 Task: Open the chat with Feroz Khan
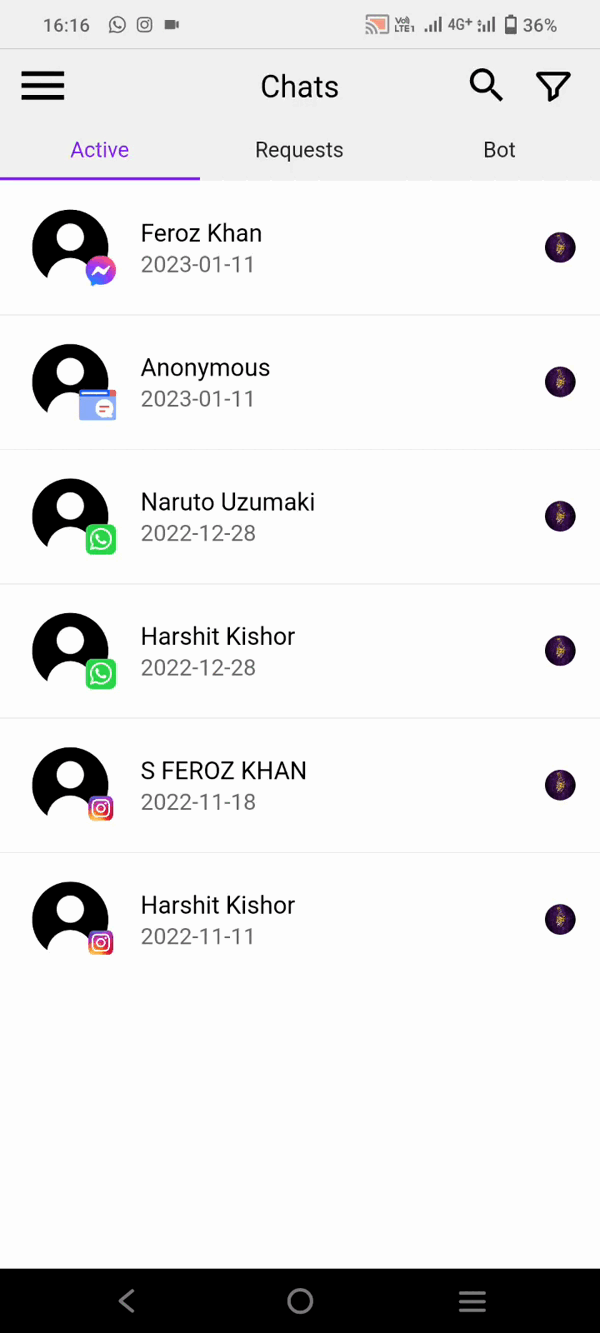point(300,248)
